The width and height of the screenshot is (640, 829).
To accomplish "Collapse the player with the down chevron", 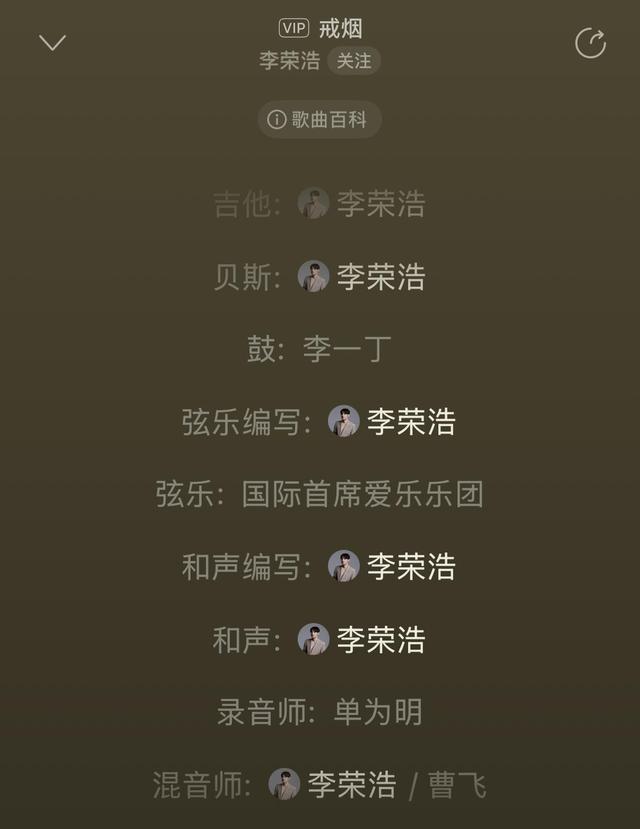I will click(x=52, y=43).
